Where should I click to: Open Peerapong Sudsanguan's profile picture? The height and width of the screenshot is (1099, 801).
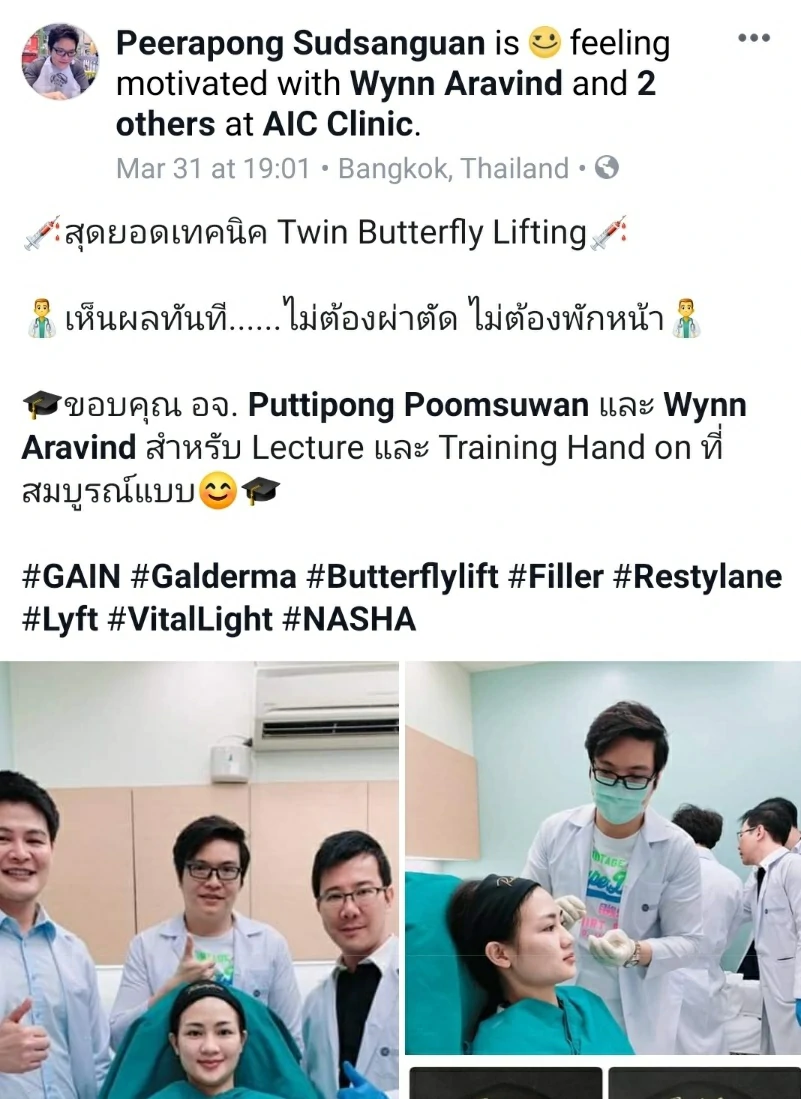(x=60, y=61)
